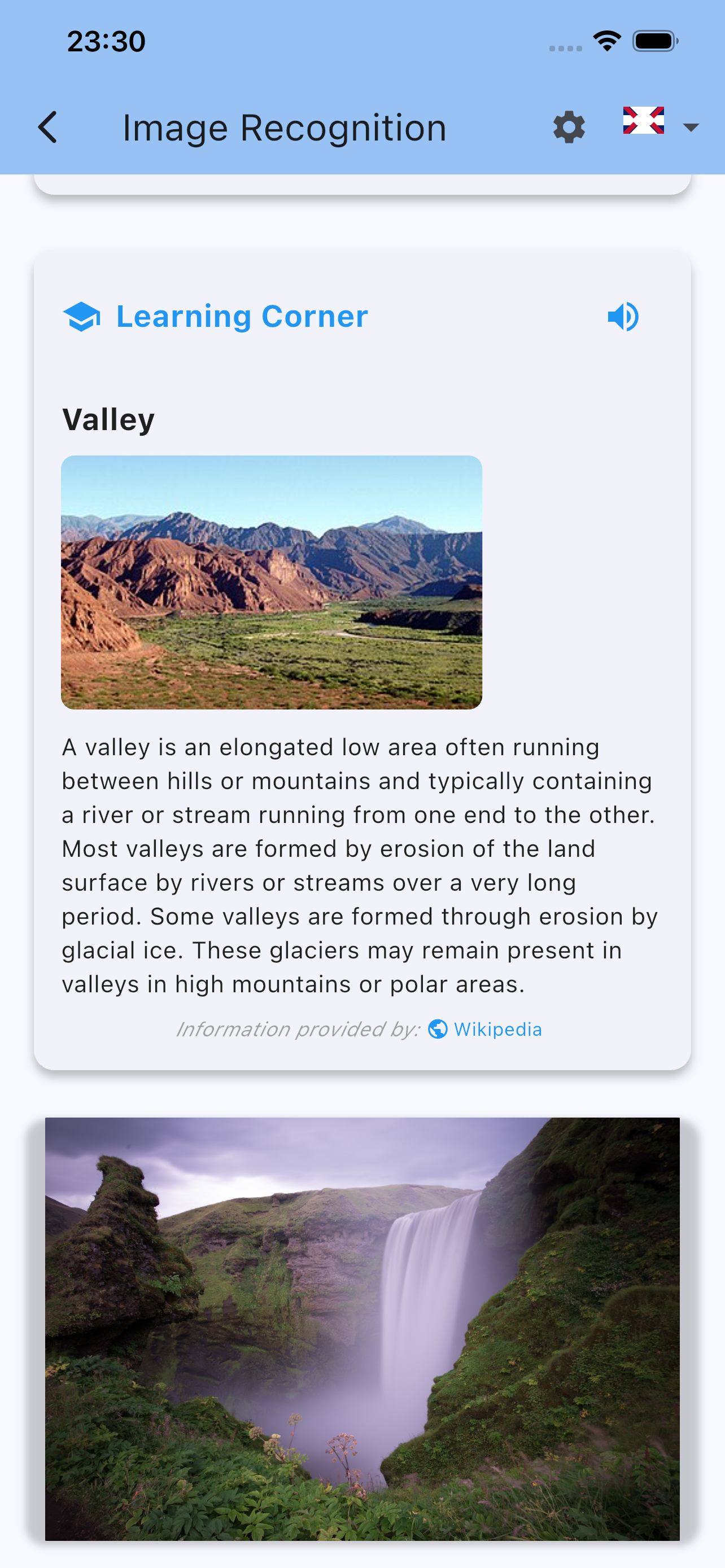Open the settings gear
Screen dimensions: 725x1568
(569, 127)
